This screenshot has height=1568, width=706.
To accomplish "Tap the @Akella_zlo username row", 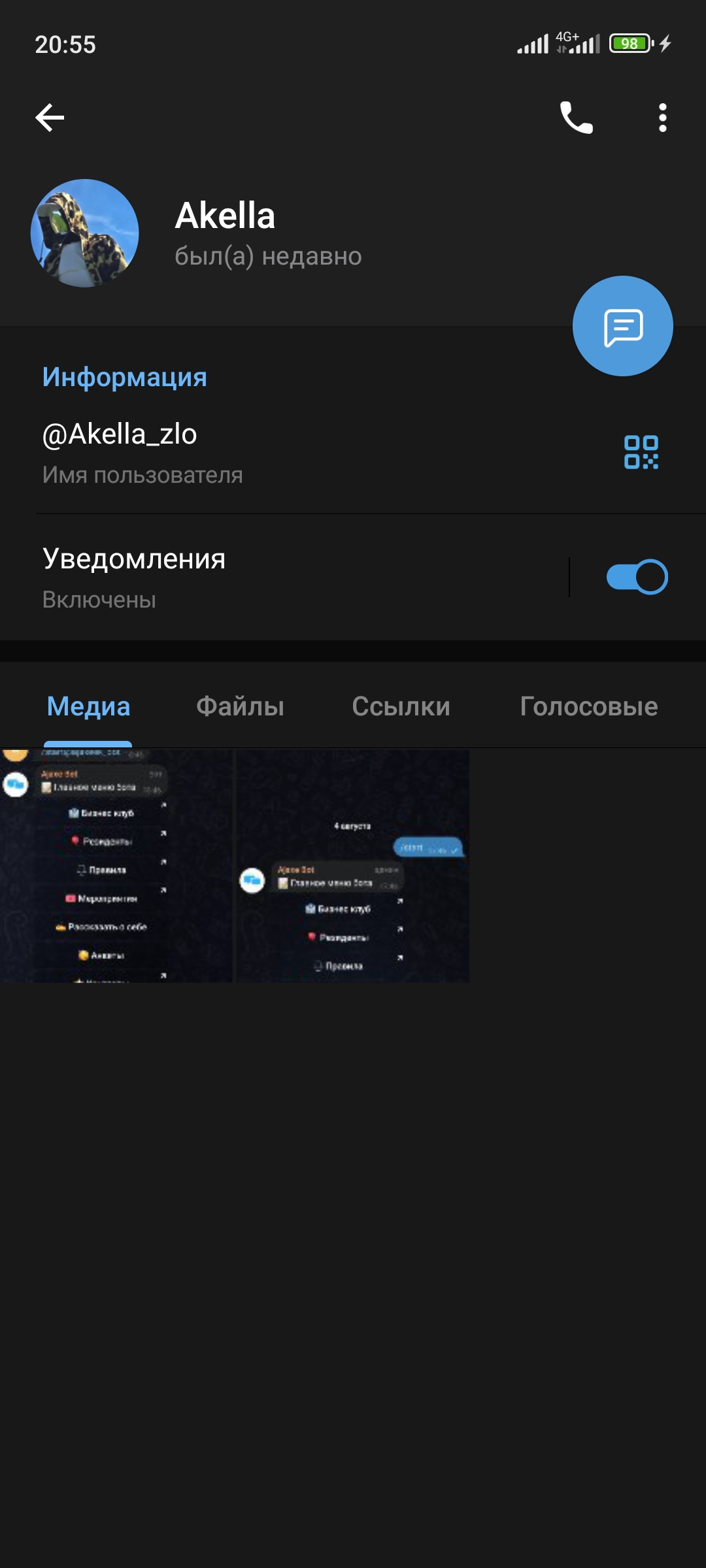I will (261, 452).
